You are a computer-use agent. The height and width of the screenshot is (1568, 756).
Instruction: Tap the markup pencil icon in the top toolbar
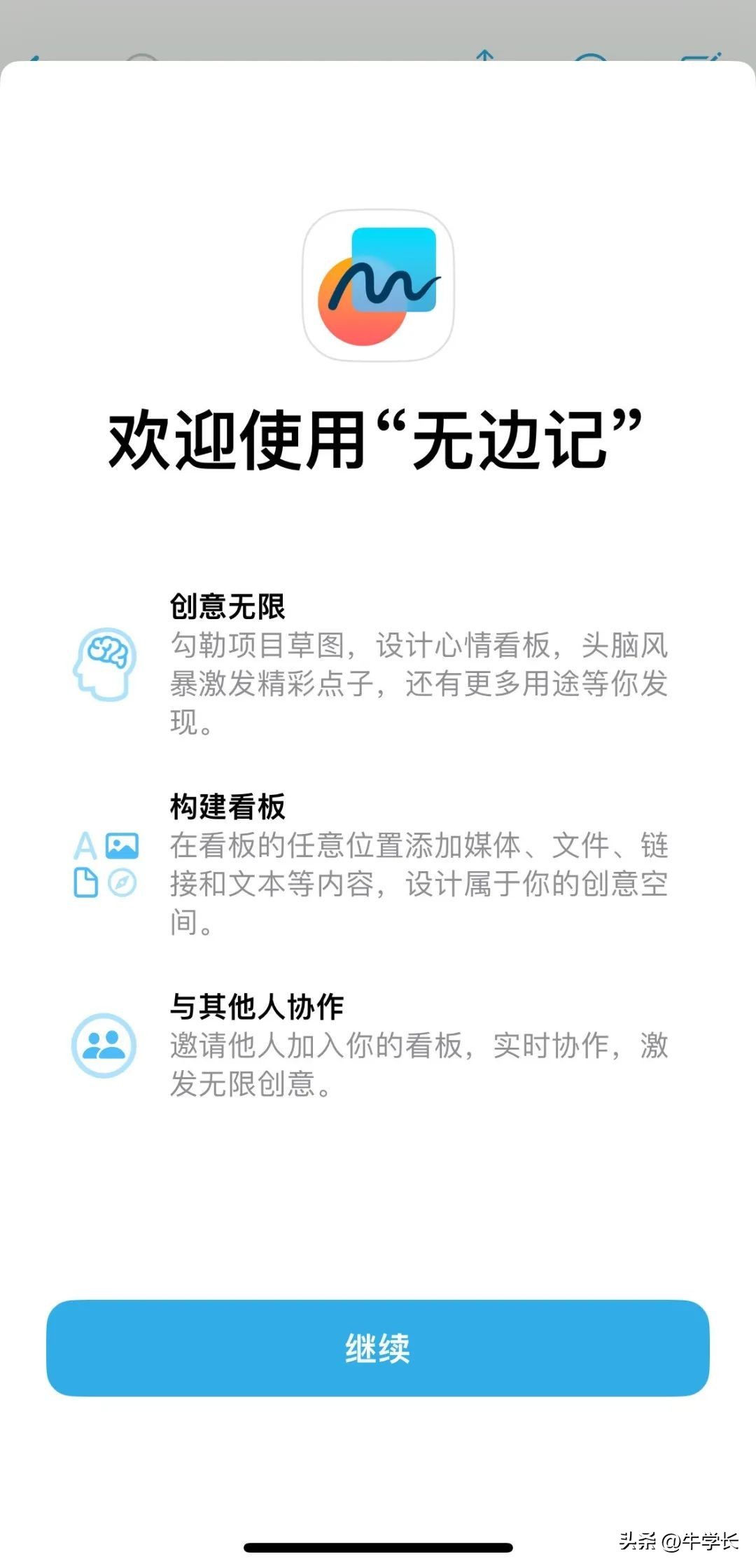[700, 57]
